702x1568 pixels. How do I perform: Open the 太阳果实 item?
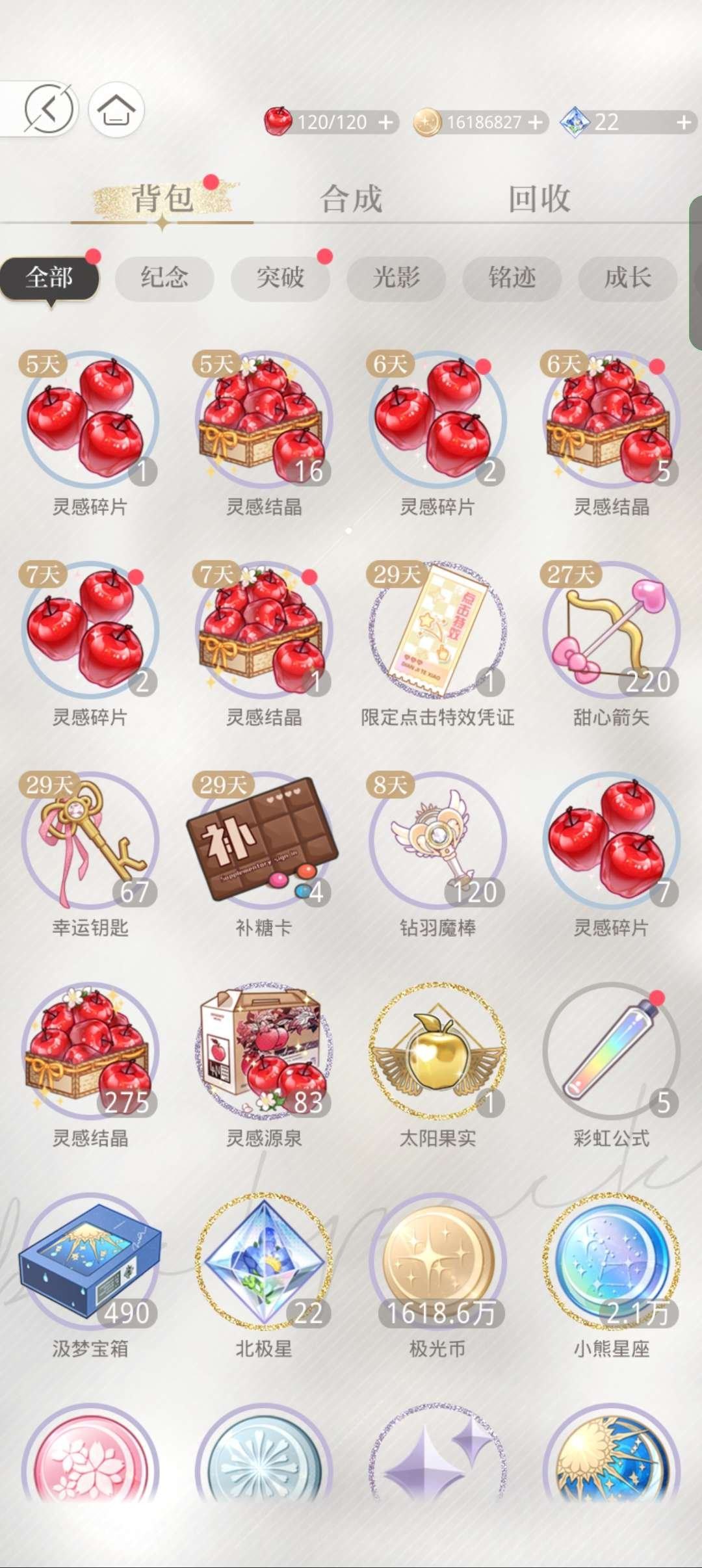coord(437,1051)
